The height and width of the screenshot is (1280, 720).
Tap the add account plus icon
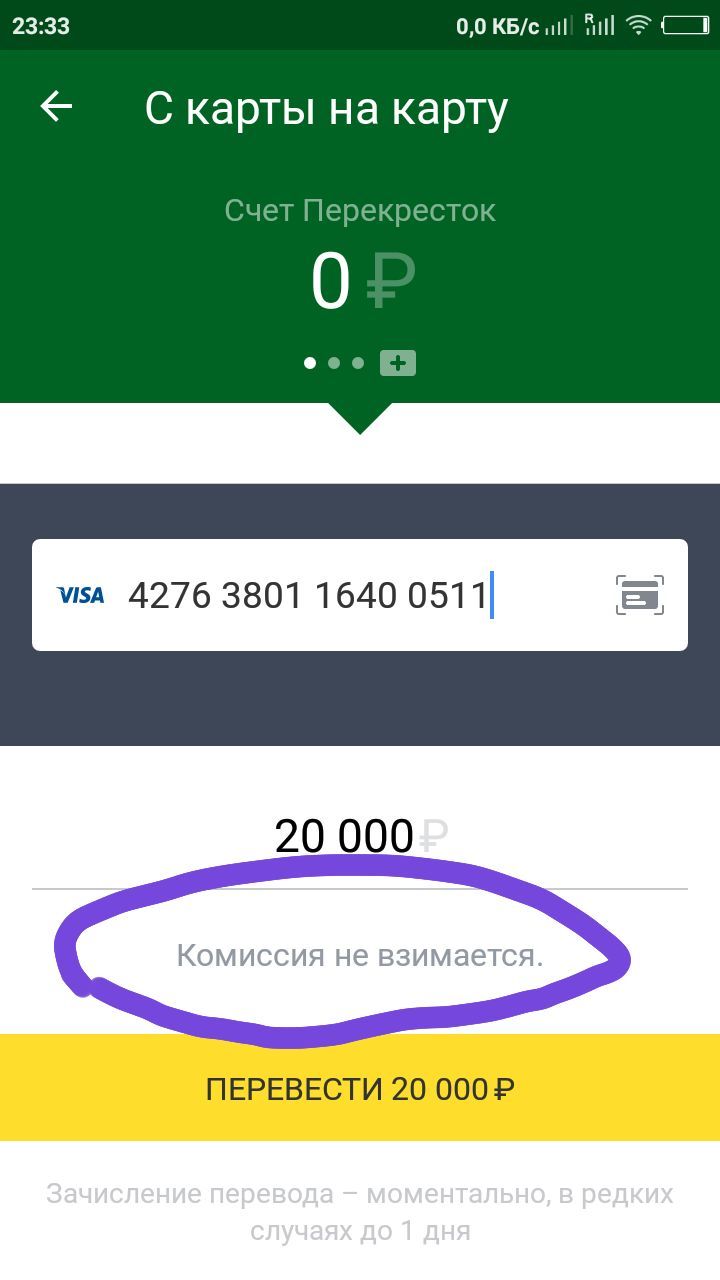397,363
